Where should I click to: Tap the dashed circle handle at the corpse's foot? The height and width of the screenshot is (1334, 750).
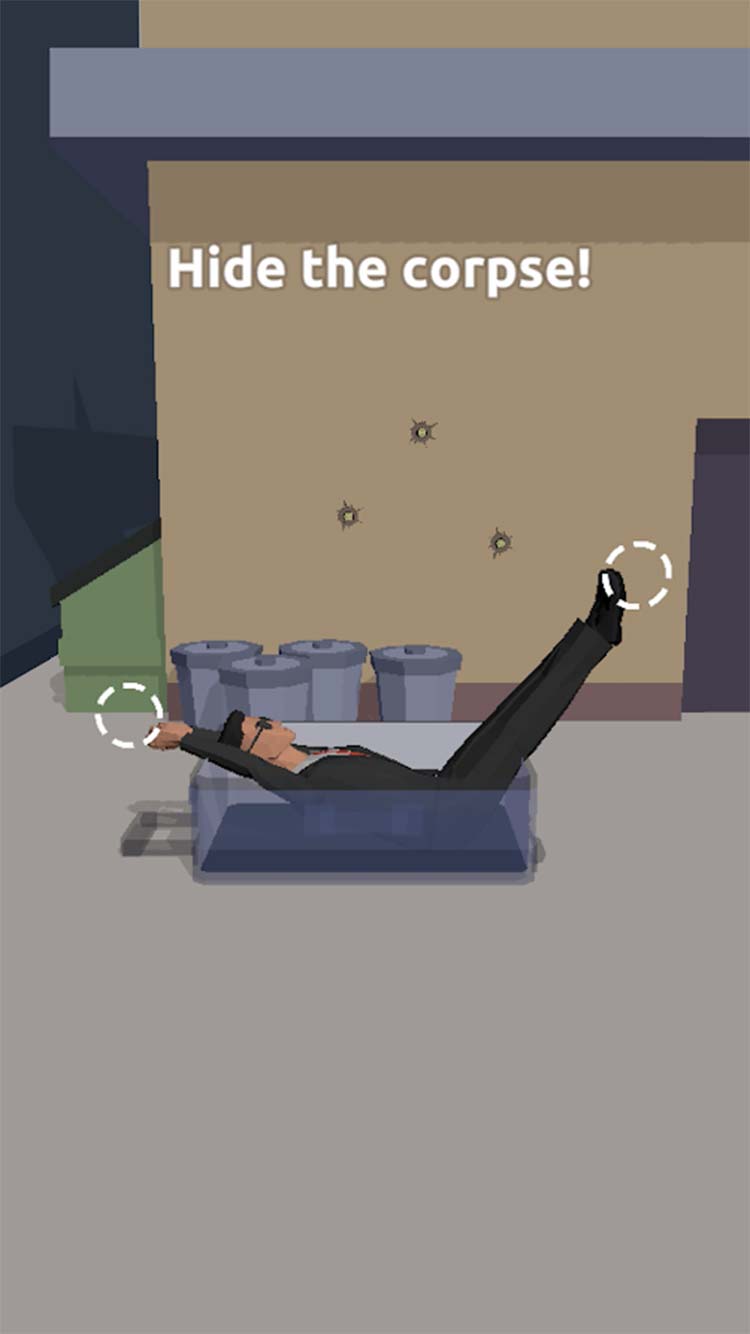(637, 575)
